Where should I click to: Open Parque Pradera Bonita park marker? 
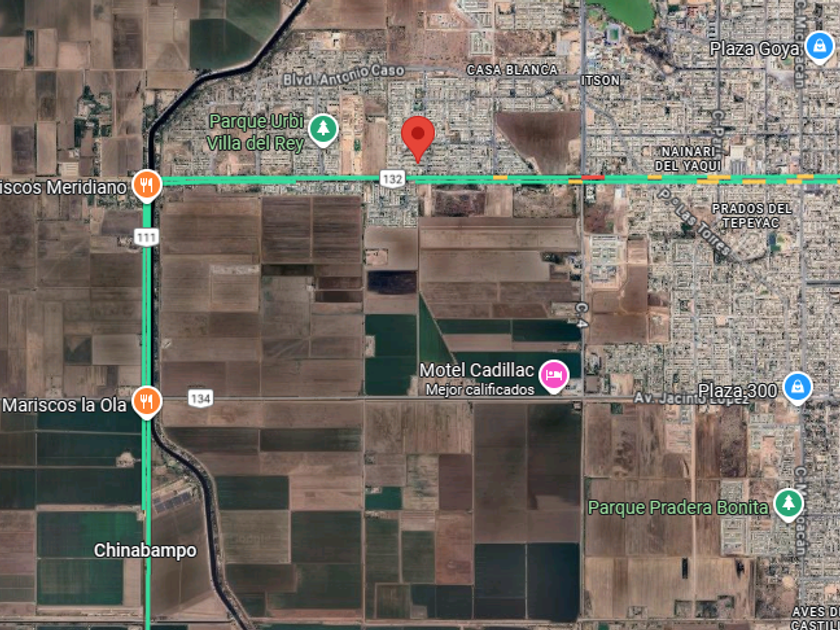[789, 504]
